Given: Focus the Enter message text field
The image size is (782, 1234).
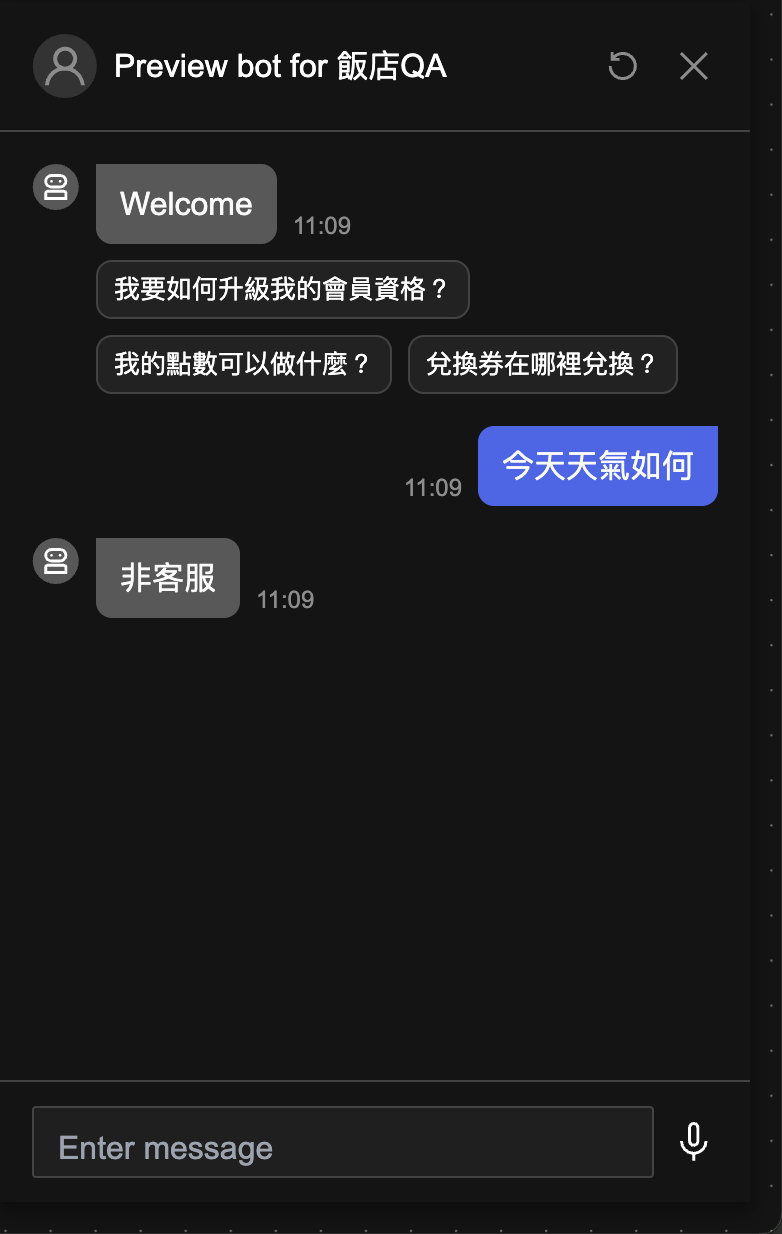Looking at the screenshot, I should coord(342,1142).
